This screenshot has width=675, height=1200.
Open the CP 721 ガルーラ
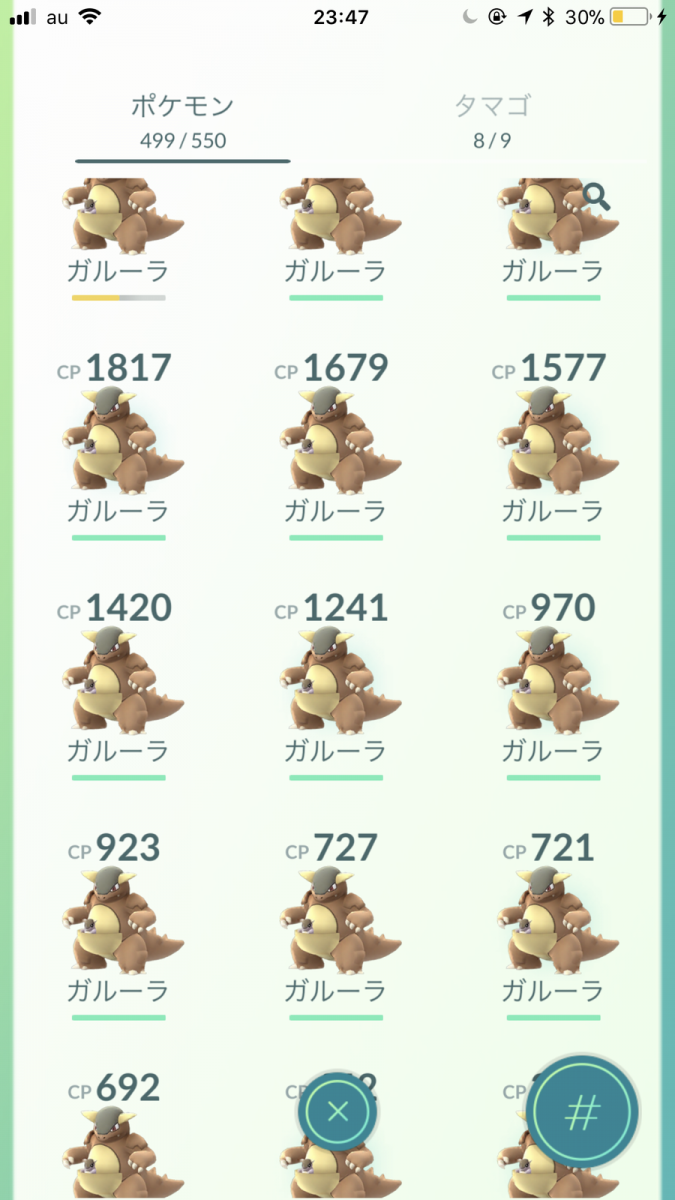click(x=553, y=920)
